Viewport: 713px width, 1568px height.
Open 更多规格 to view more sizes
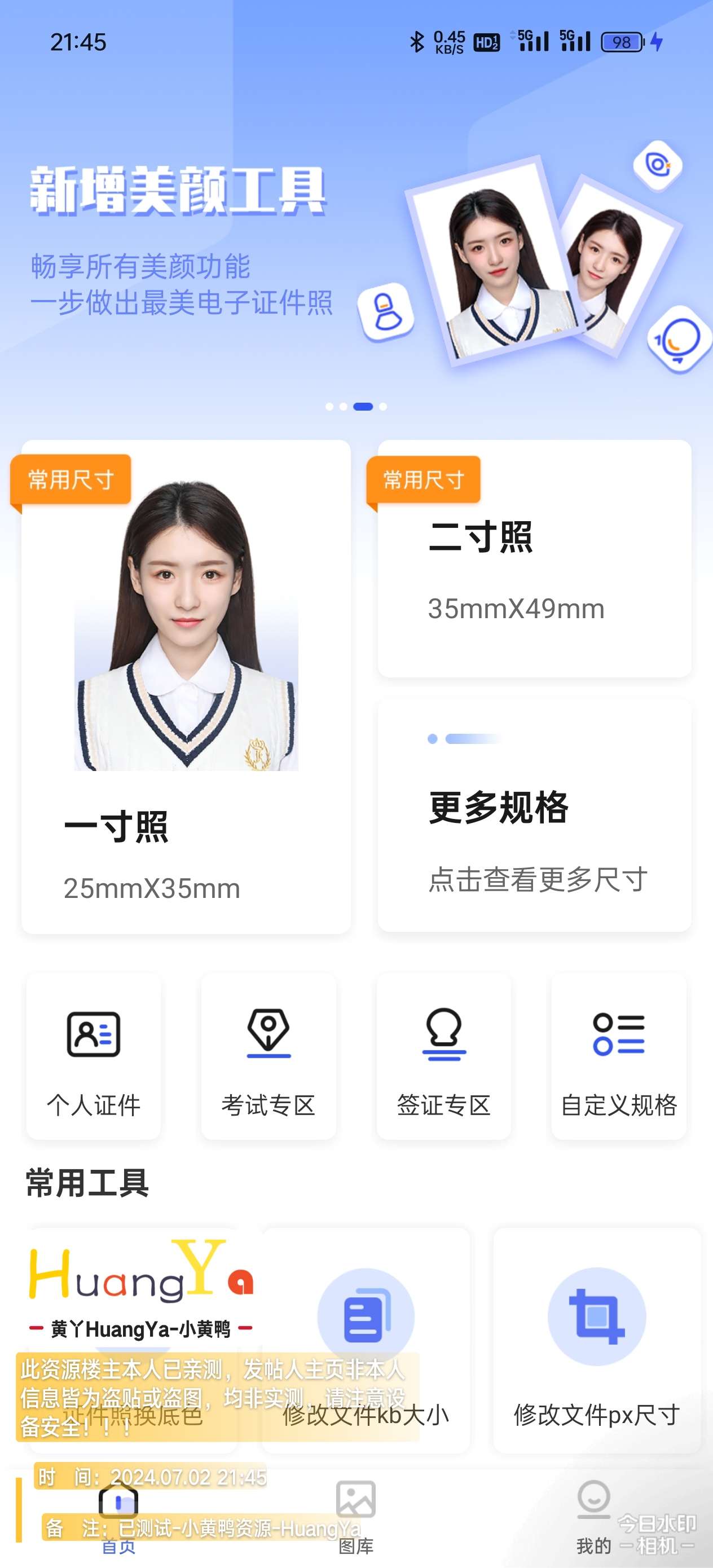[x=534, y=816]
